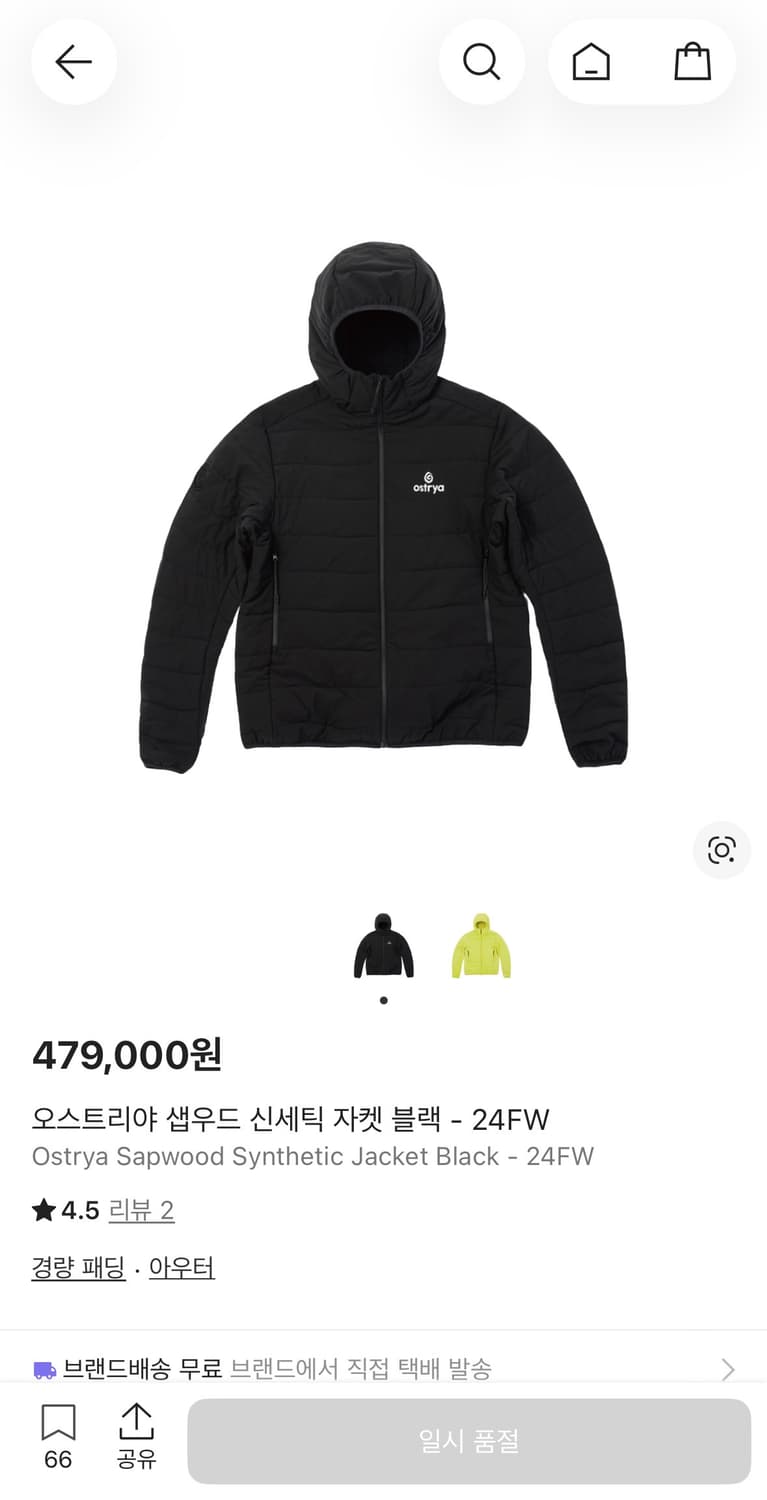Tap the star rating icon
Viewport: 767px width, 1500px height.
click(42, 1210)
